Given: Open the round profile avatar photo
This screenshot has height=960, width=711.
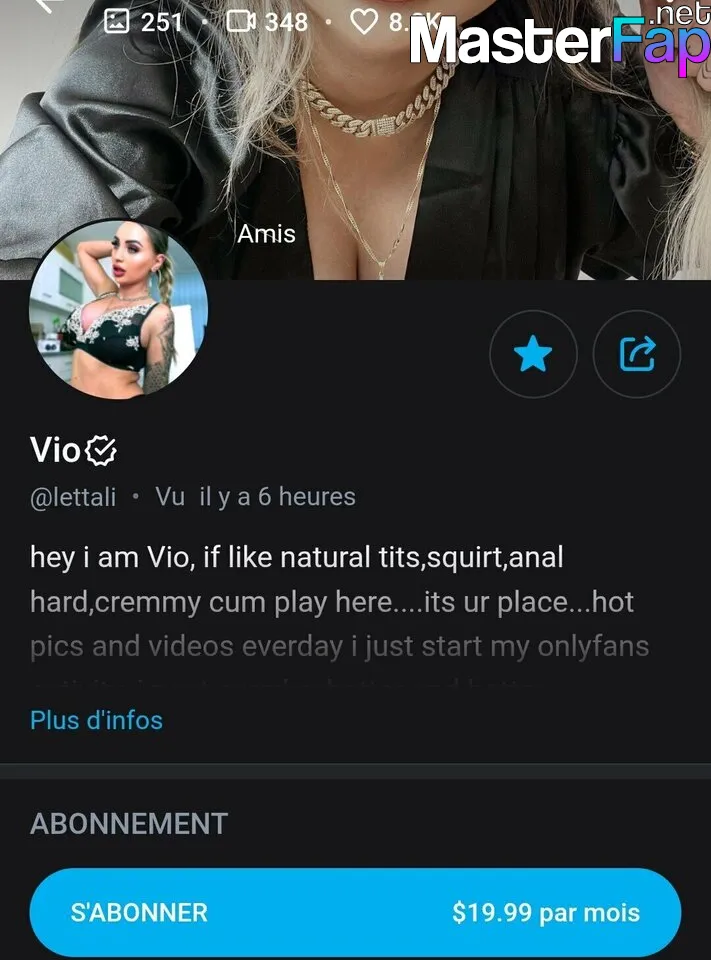Looking at the screenshot, I should (x=119, y=310).
